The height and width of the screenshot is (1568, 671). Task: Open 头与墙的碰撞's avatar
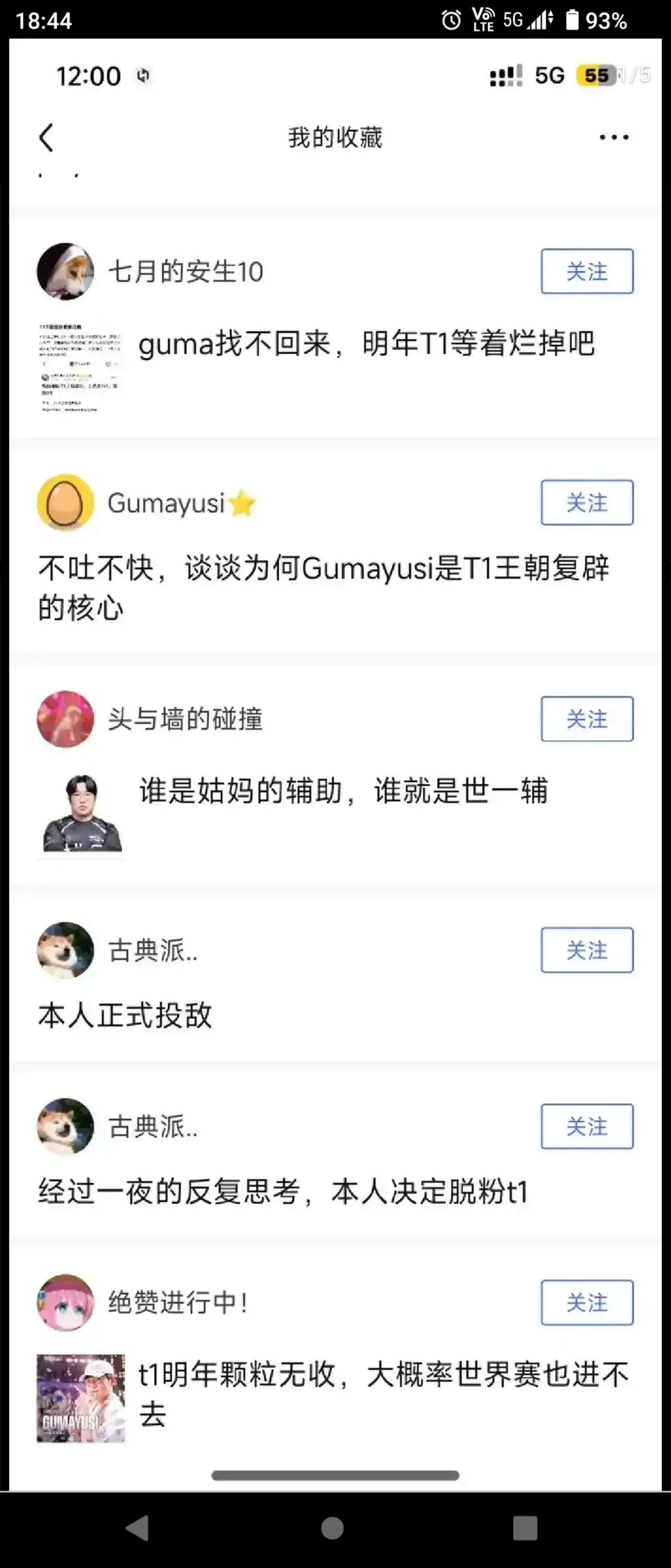tap(64, 720)
